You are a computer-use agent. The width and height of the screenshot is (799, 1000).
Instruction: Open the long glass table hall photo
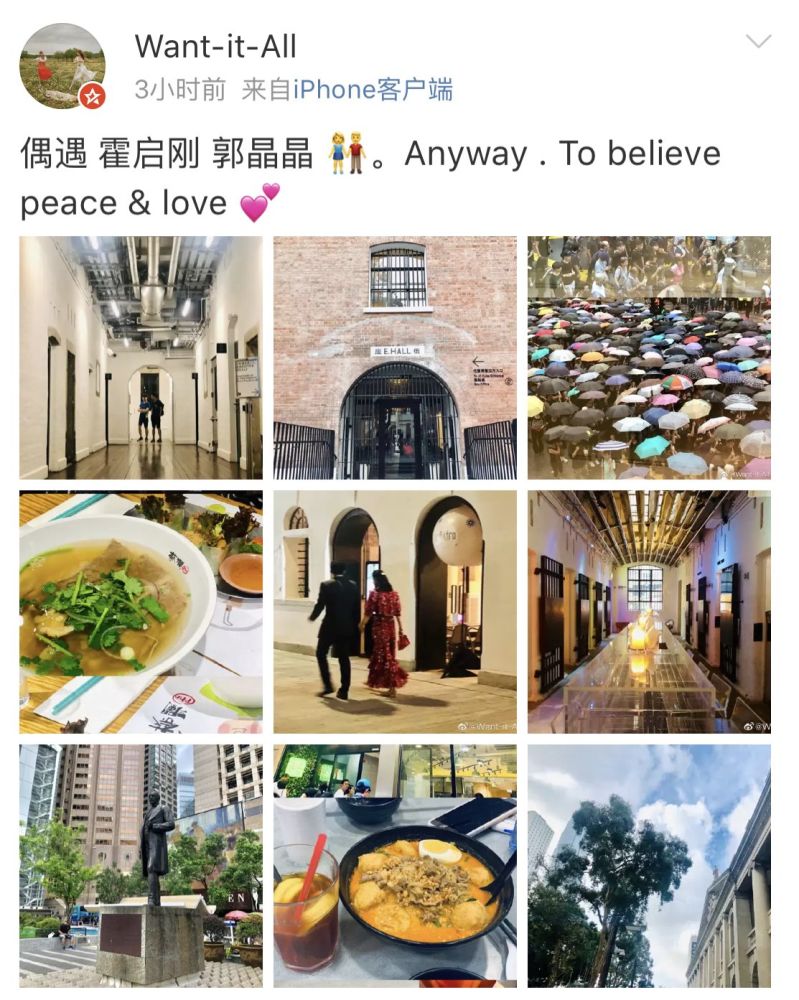point(649,611)
